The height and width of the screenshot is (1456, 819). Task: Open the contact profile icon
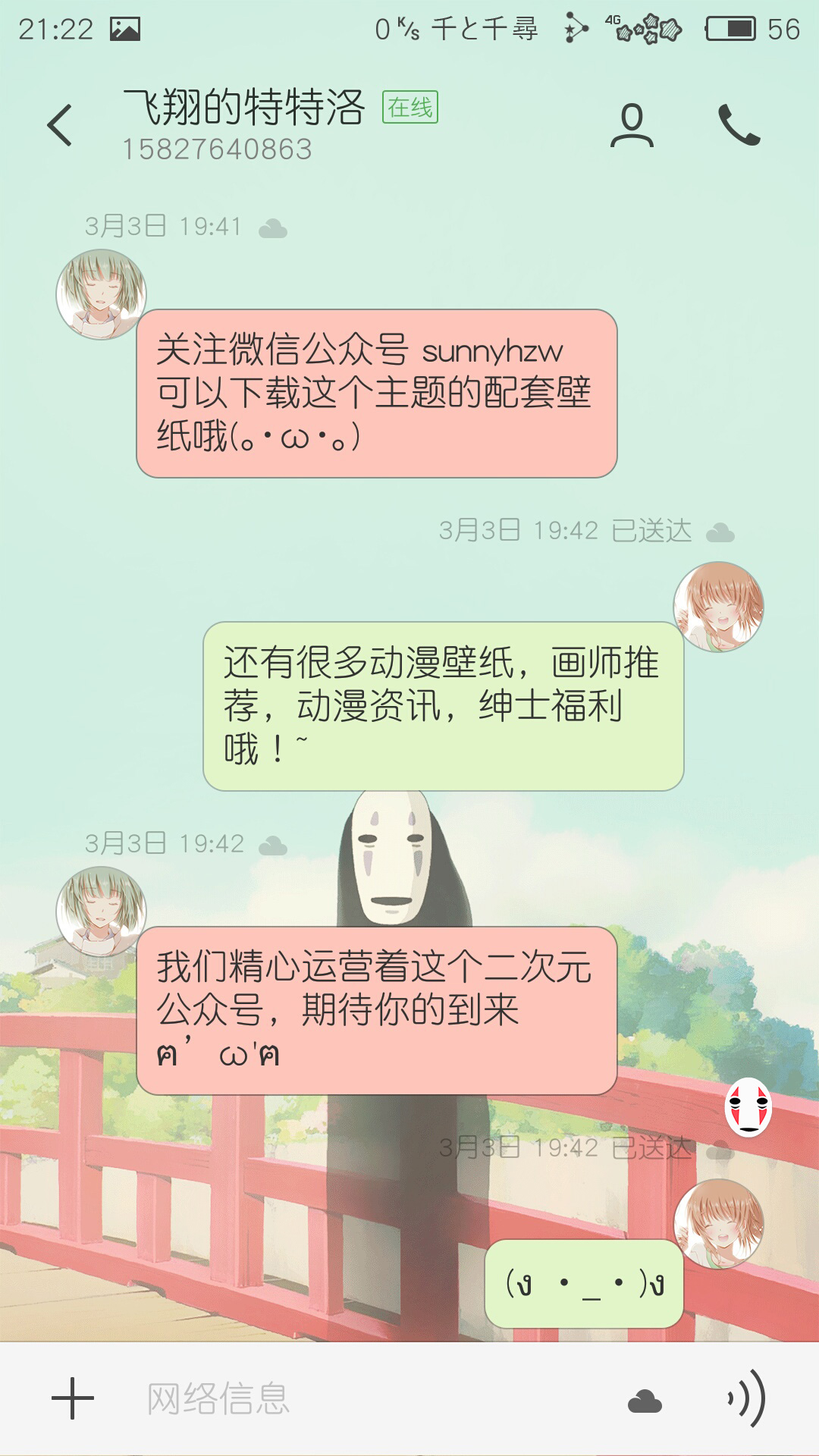tap(632, 125)
